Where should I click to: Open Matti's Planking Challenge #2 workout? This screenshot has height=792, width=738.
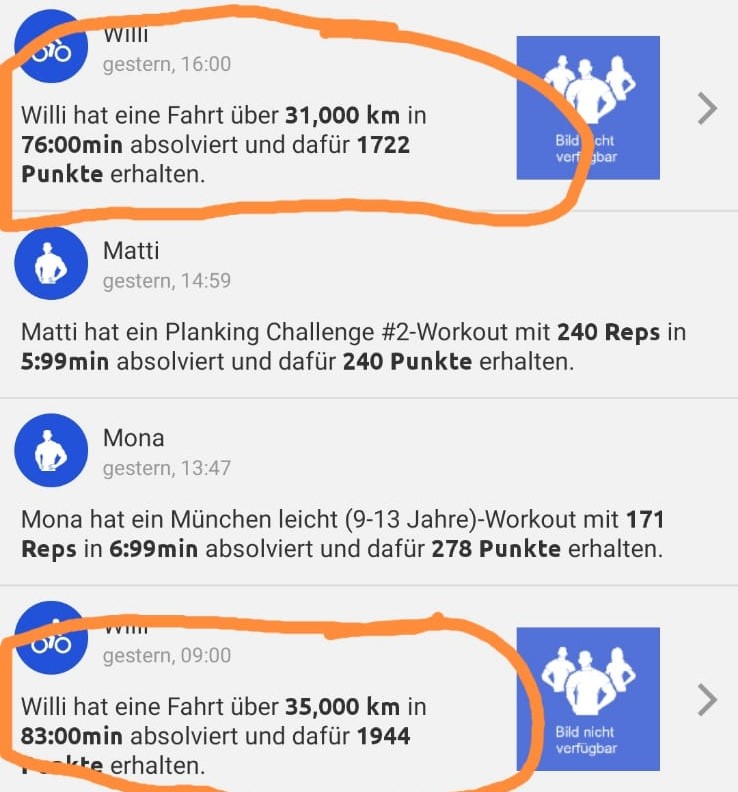click(350, 346)
